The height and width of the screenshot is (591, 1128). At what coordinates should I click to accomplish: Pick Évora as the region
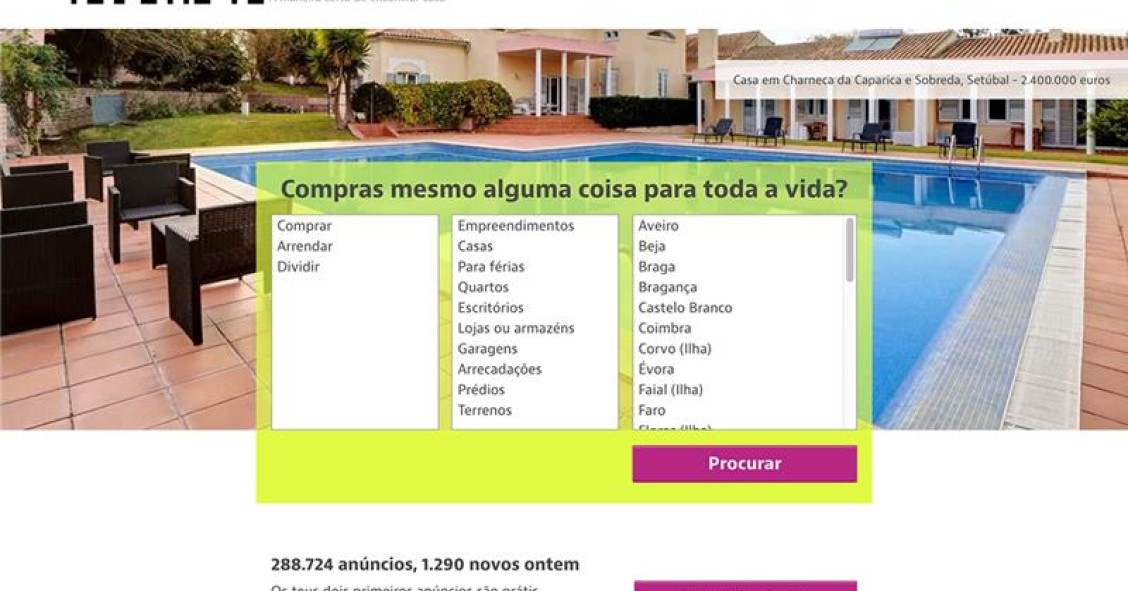click(656, 369)
